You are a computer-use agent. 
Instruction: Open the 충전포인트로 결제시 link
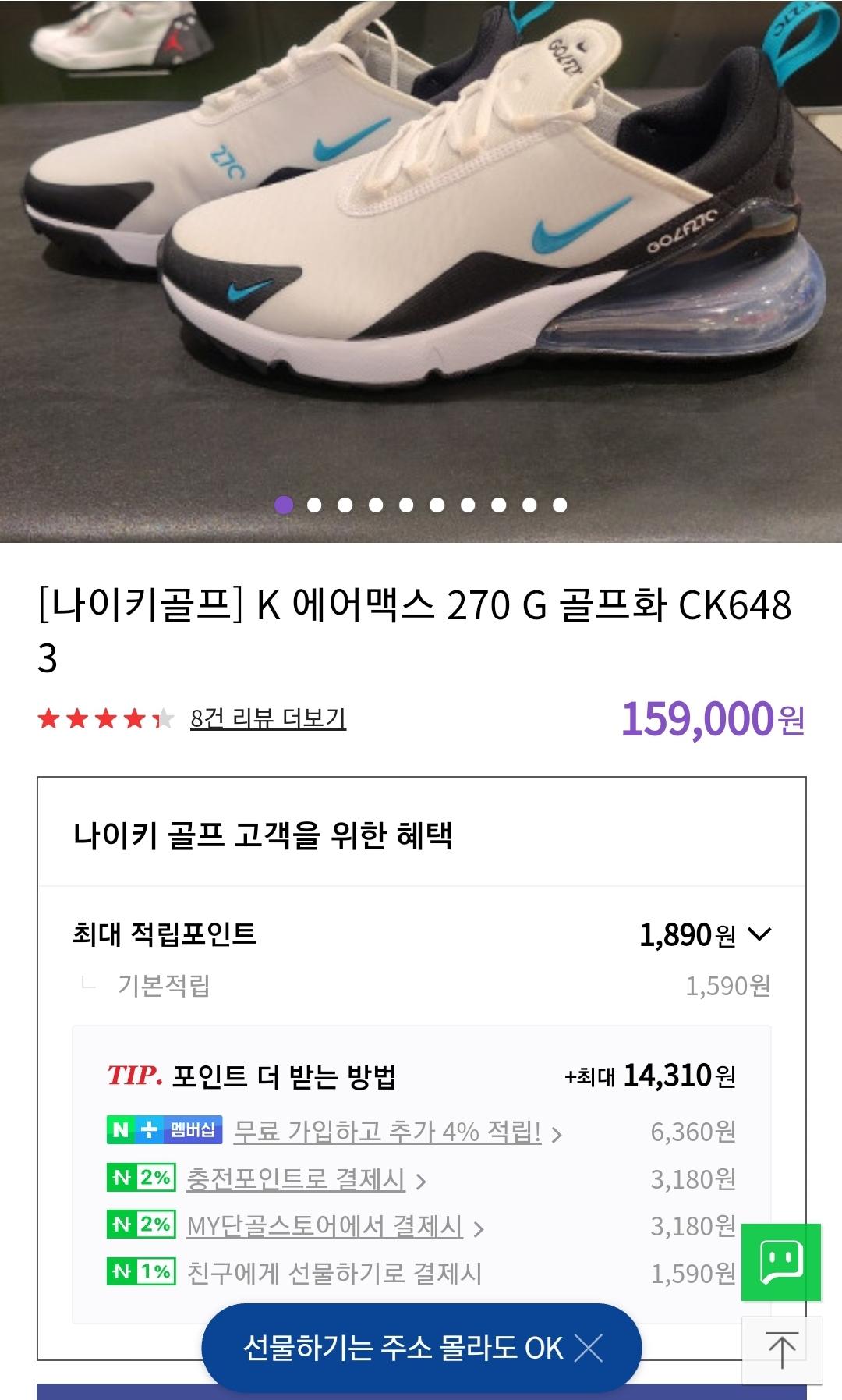click(x=296, y=1179)
